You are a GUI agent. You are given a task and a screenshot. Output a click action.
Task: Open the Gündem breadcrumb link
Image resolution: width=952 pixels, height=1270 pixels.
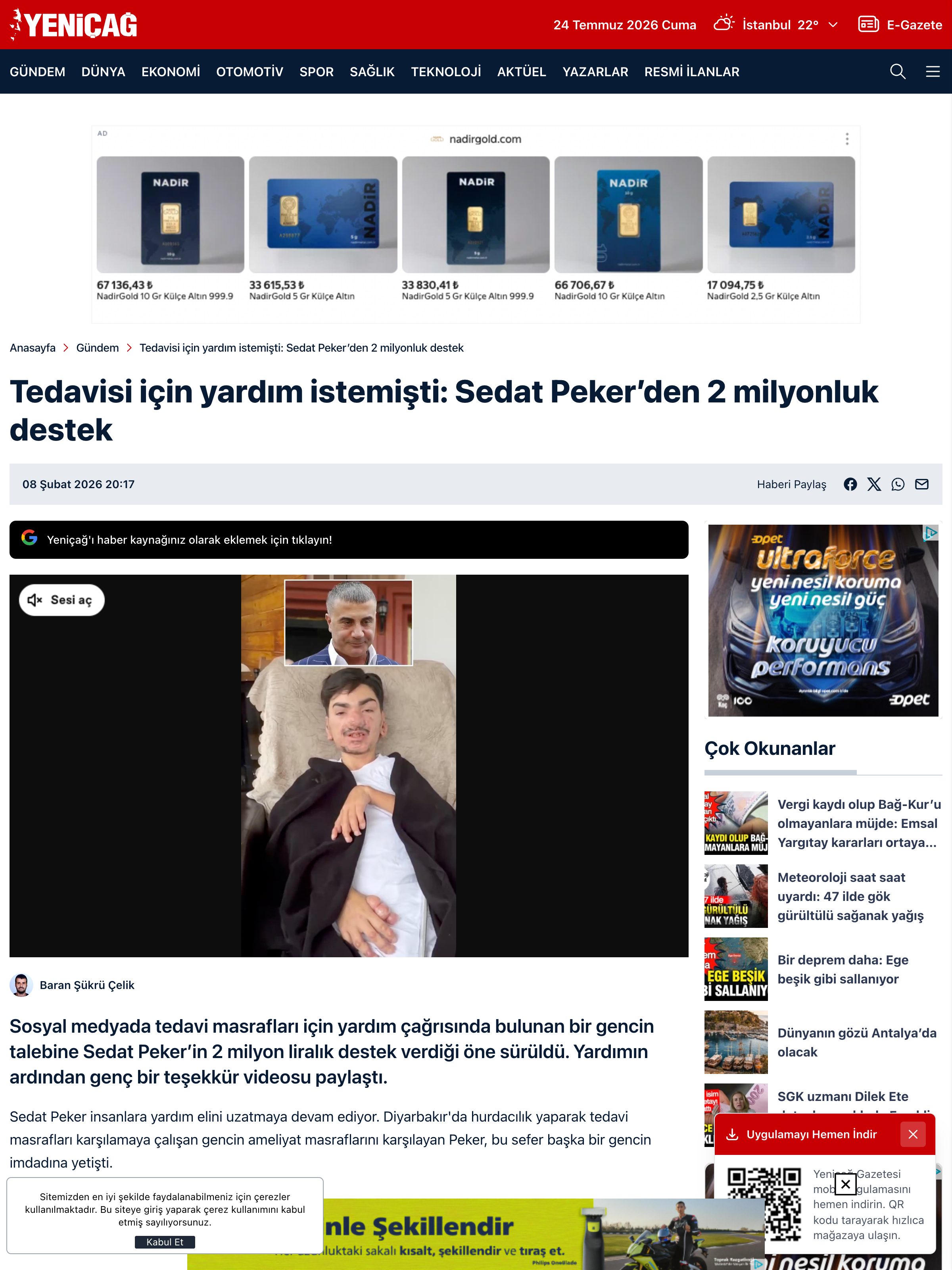98,348
